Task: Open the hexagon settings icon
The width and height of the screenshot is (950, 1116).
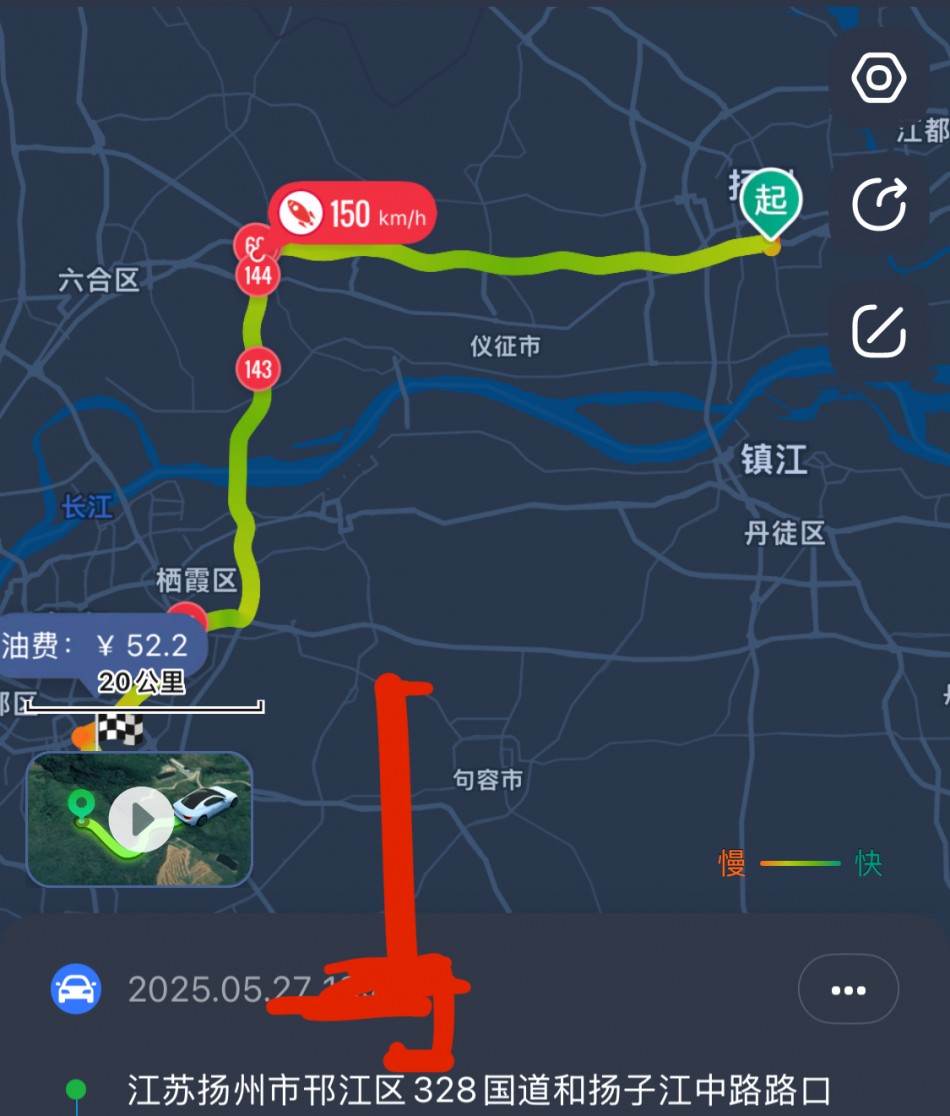Action: pos(879,79)
